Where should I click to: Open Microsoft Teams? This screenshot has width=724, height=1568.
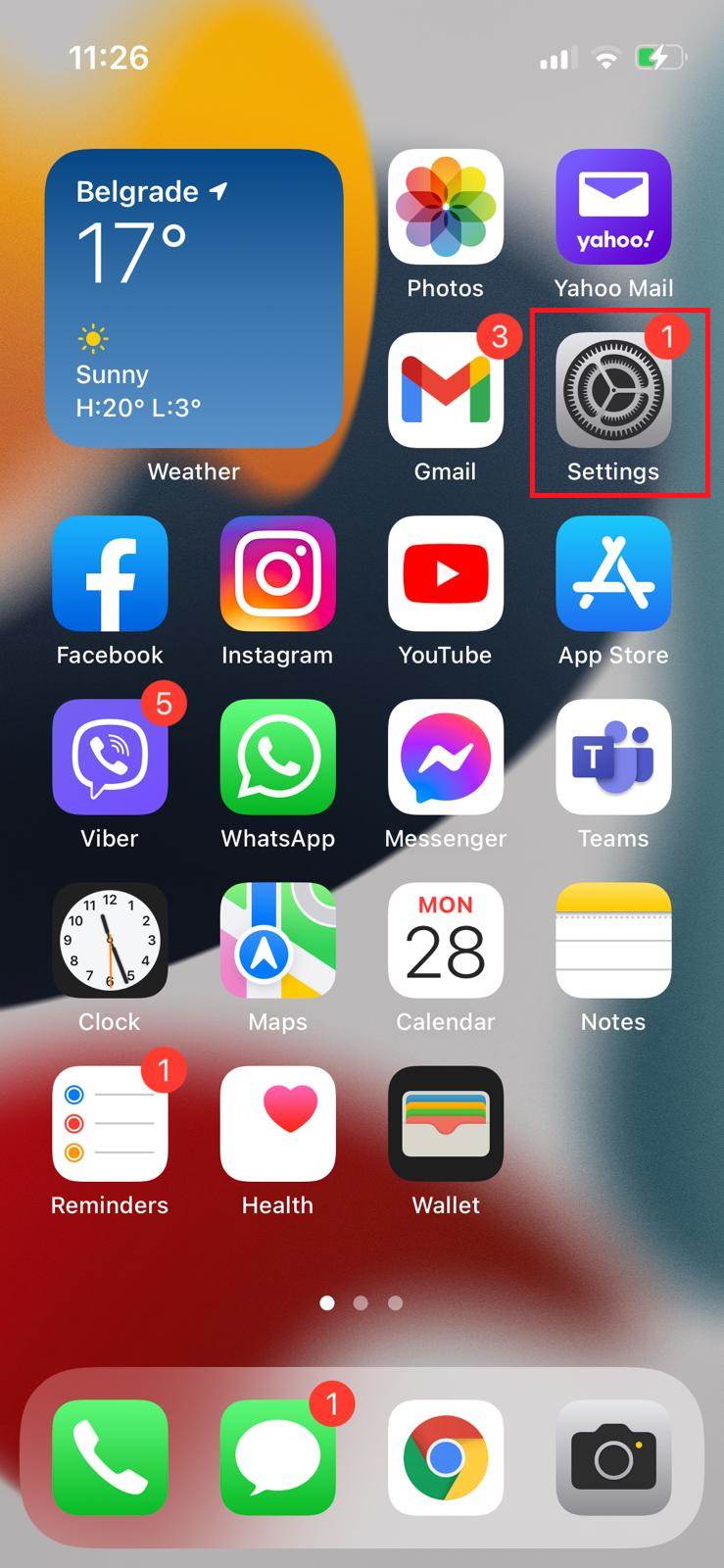(x=613, y=757)
